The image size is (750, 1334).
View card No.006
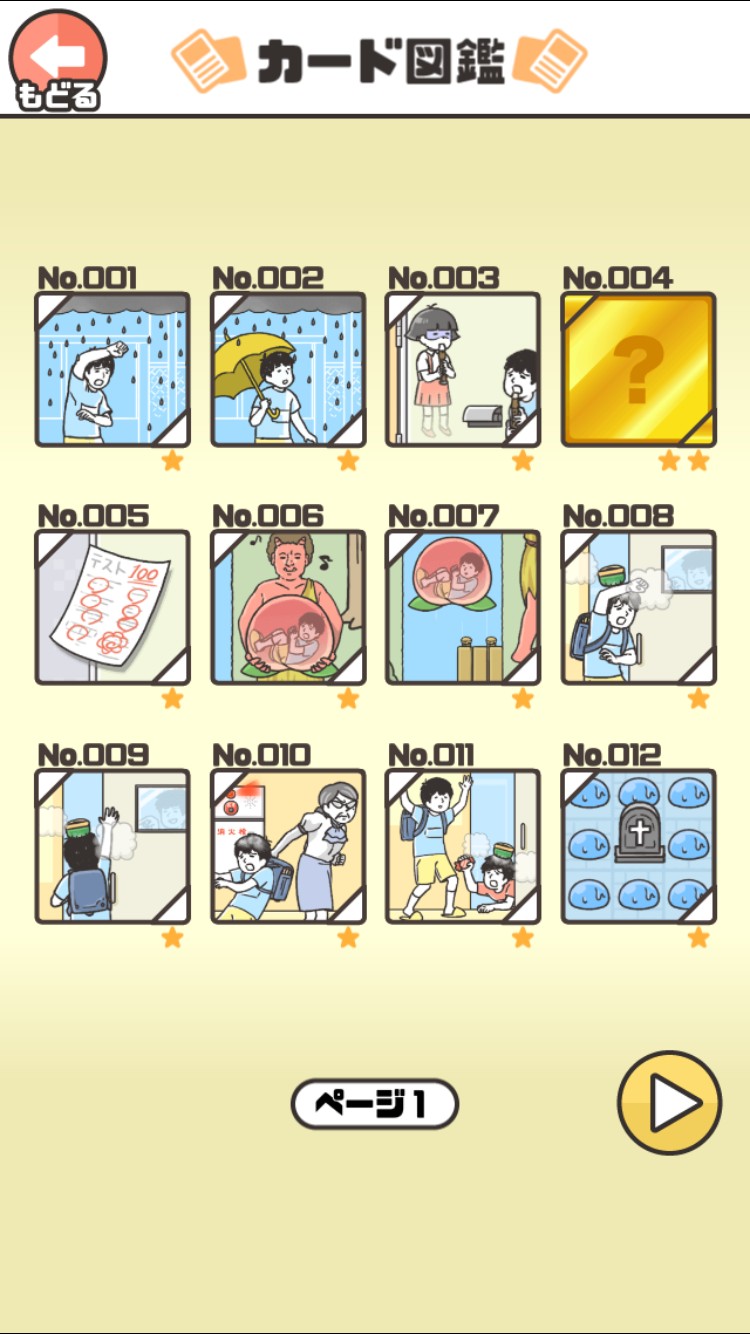pos(288,607)
